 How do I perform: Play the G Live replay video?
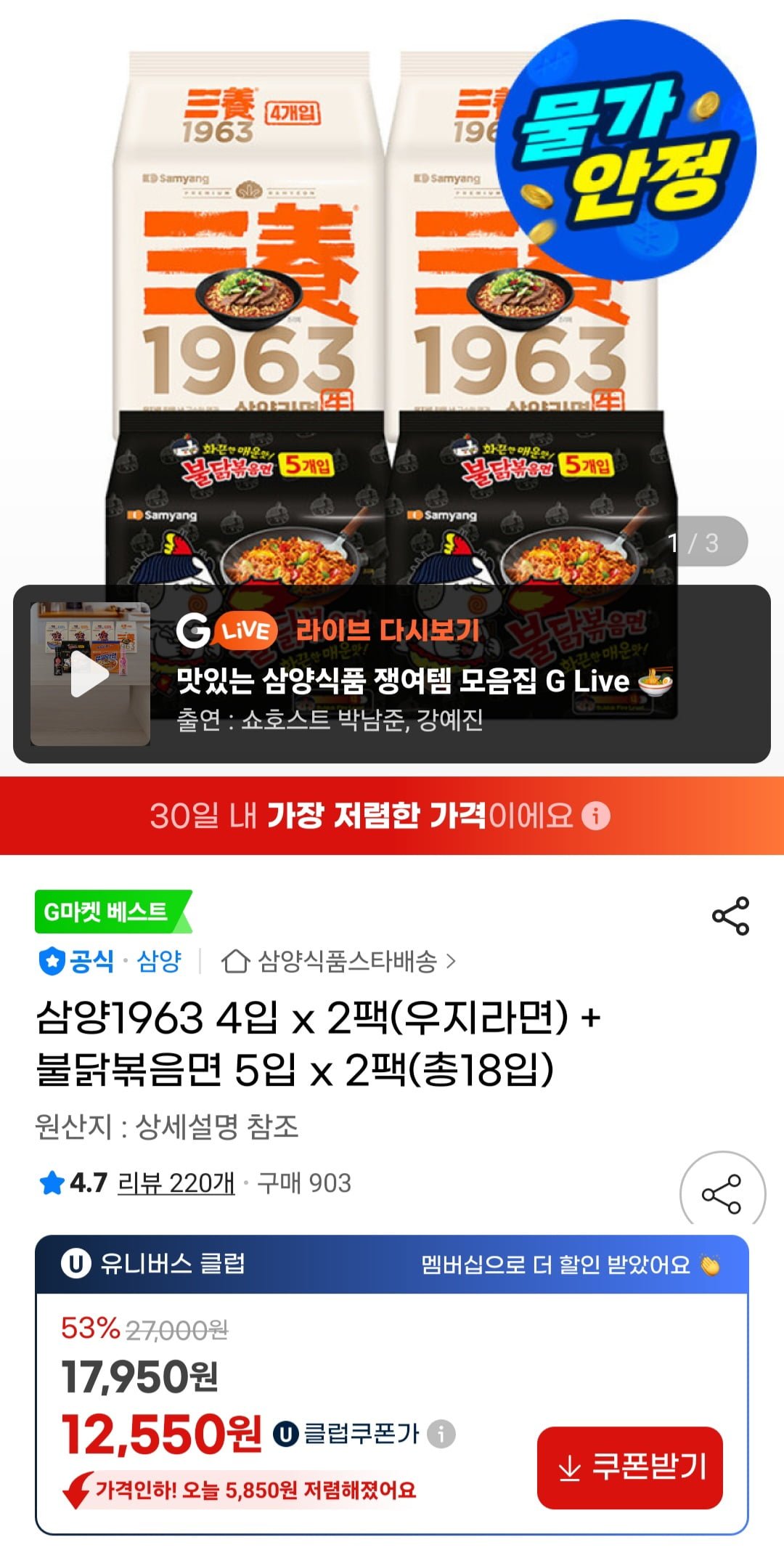pos(90,675)
